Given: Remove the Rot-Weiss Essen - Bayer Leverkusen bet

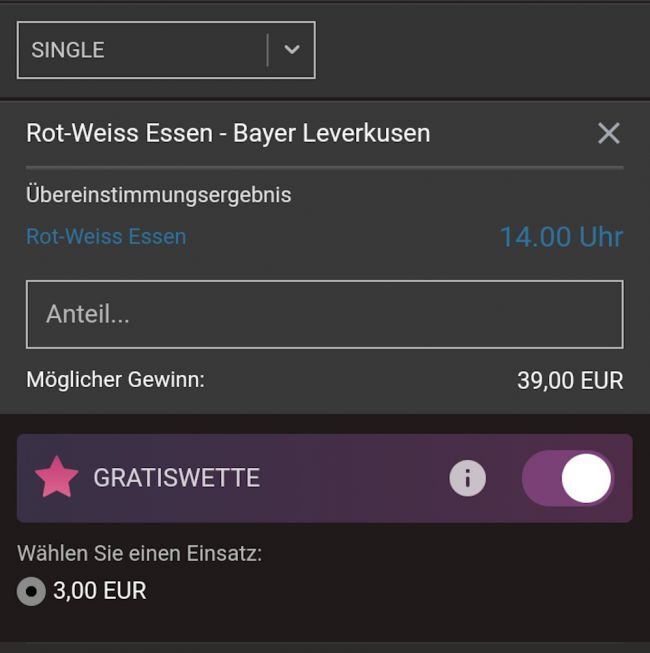Looking at the screenshot, I should click(608, 133).
